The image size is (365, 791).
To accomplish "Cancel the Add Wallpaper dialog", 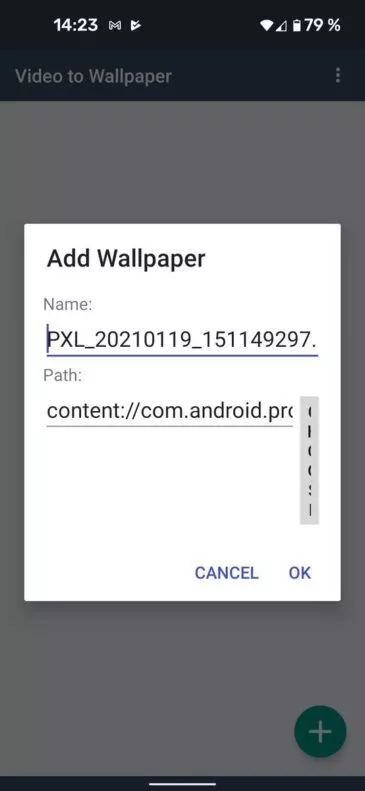I will pyautogui.click(x=226, y=573).
